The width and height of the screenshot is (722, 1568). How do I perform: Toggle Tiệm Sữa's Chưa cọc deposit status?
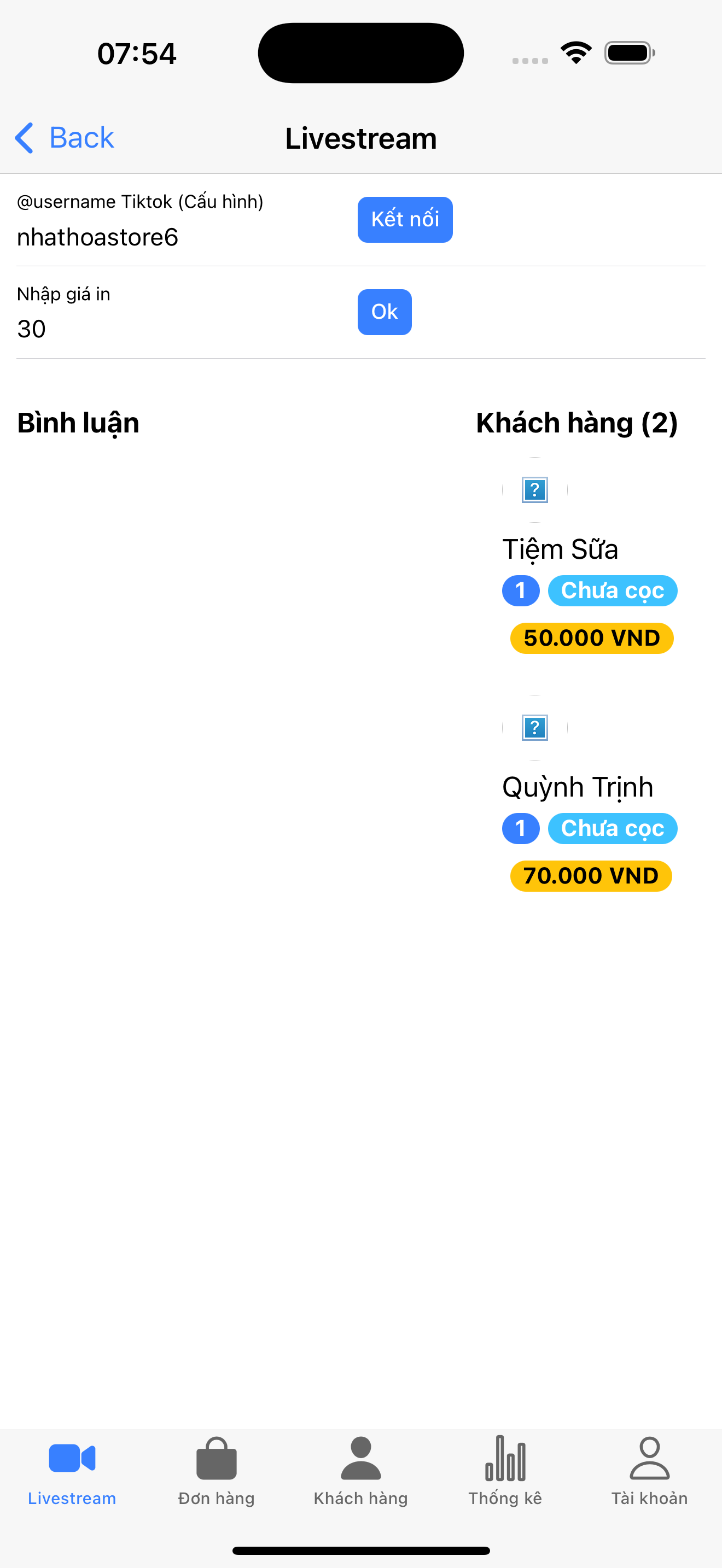[x=613, y=590]
